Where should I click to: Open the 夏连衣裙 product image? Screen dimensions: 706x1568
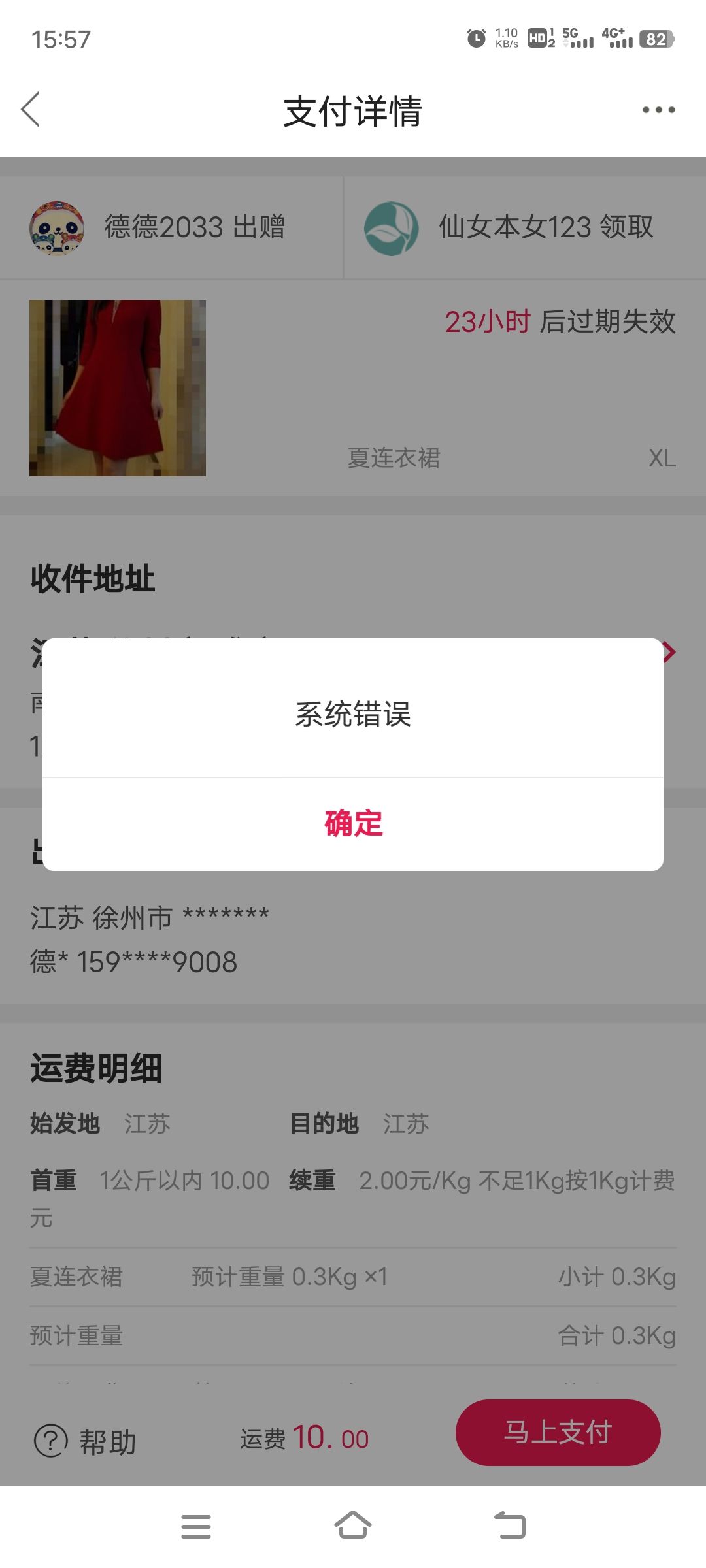click(x=118, y=388)
